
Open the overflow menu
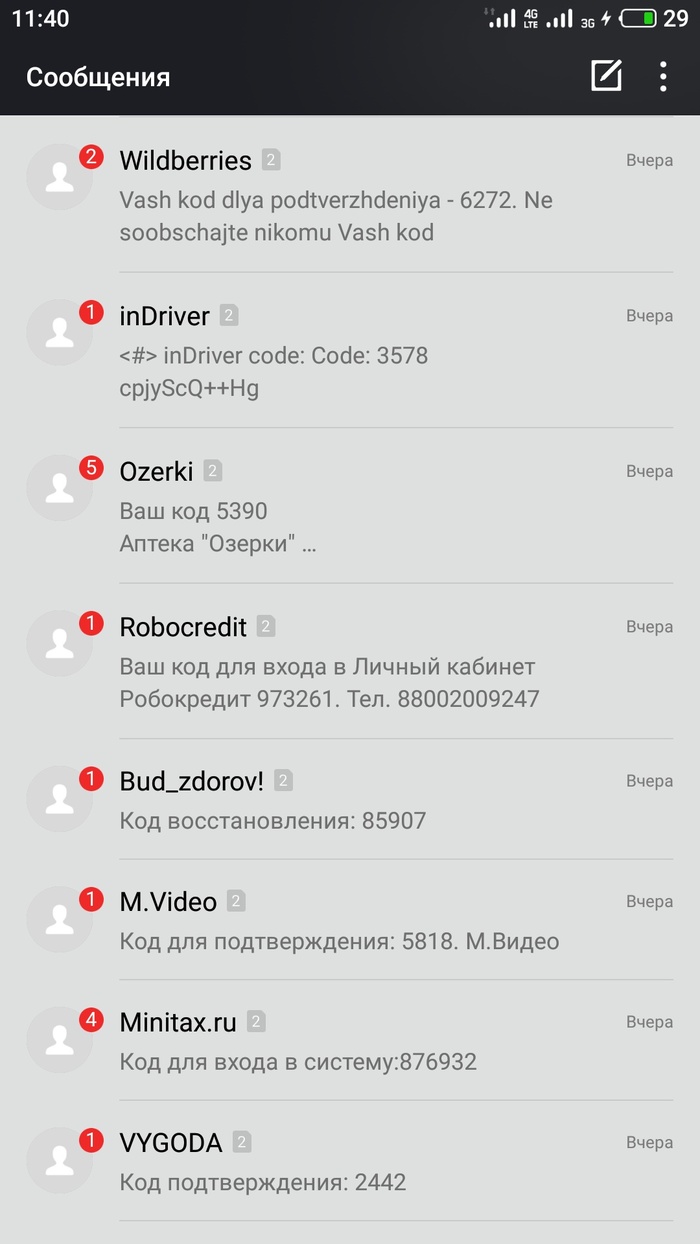click(663, 76)
